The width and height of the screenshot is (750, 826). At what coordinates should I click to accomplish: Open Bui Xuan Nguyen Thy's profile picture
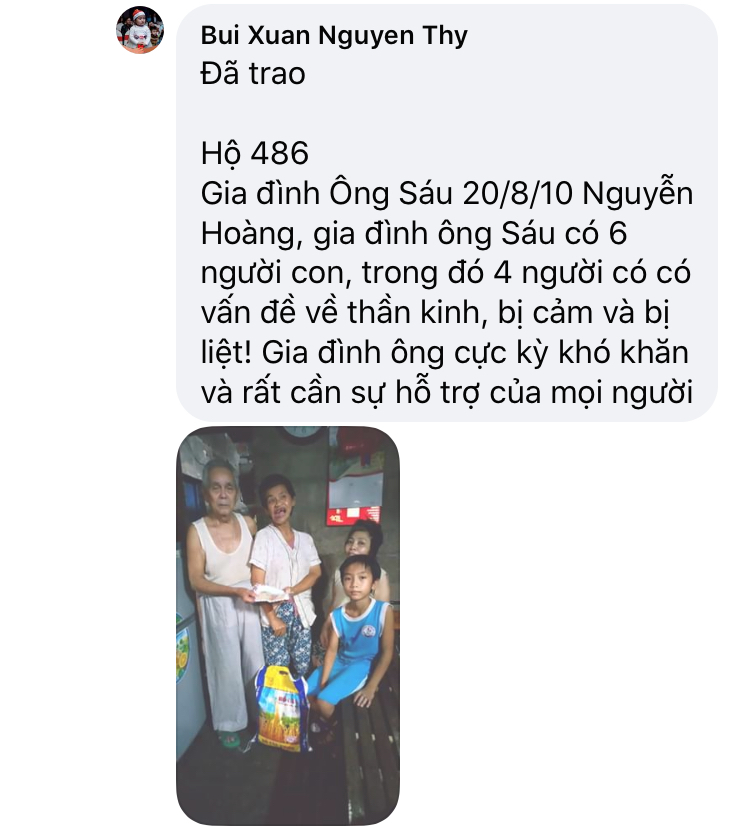pos(140,30)
